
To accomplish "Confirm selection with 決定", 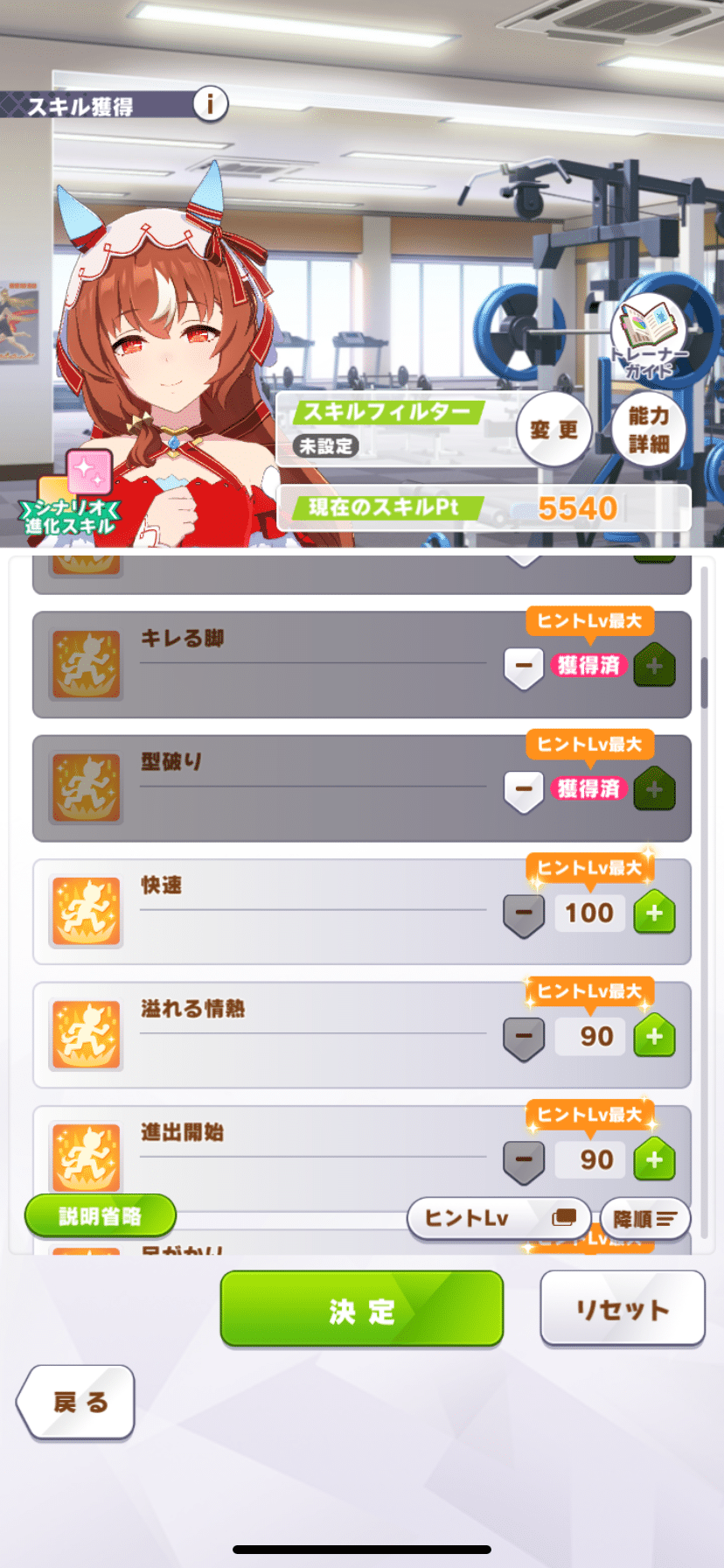I will pos(362,1309).
